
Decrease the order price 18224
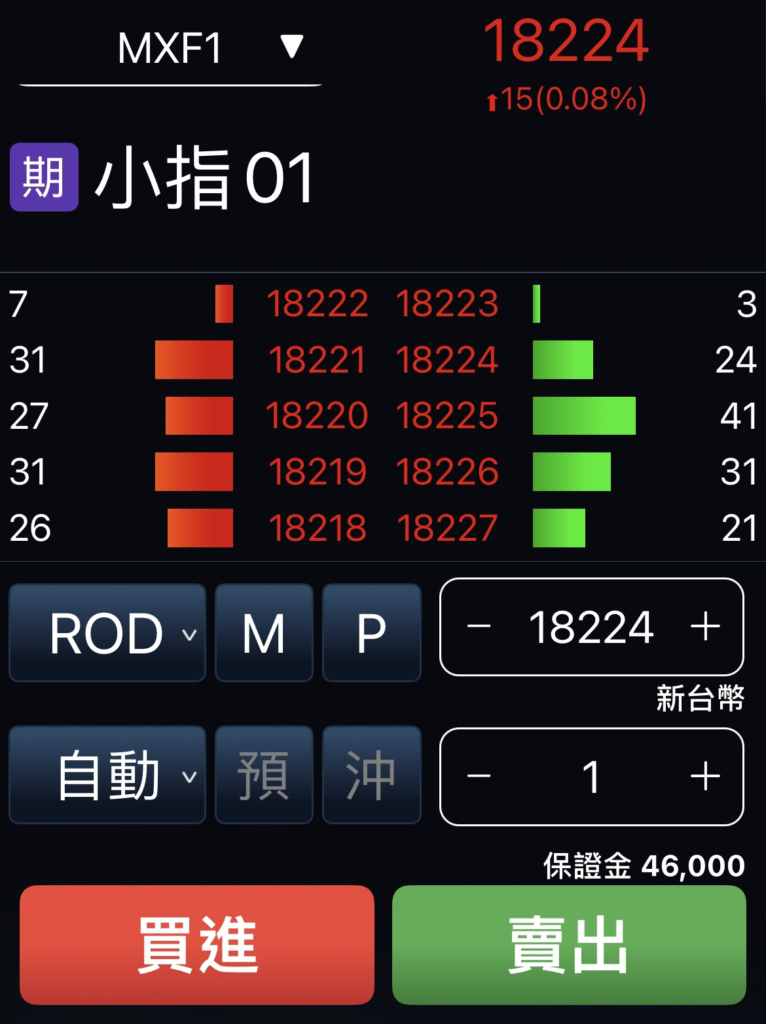click(x=479, y=628)
